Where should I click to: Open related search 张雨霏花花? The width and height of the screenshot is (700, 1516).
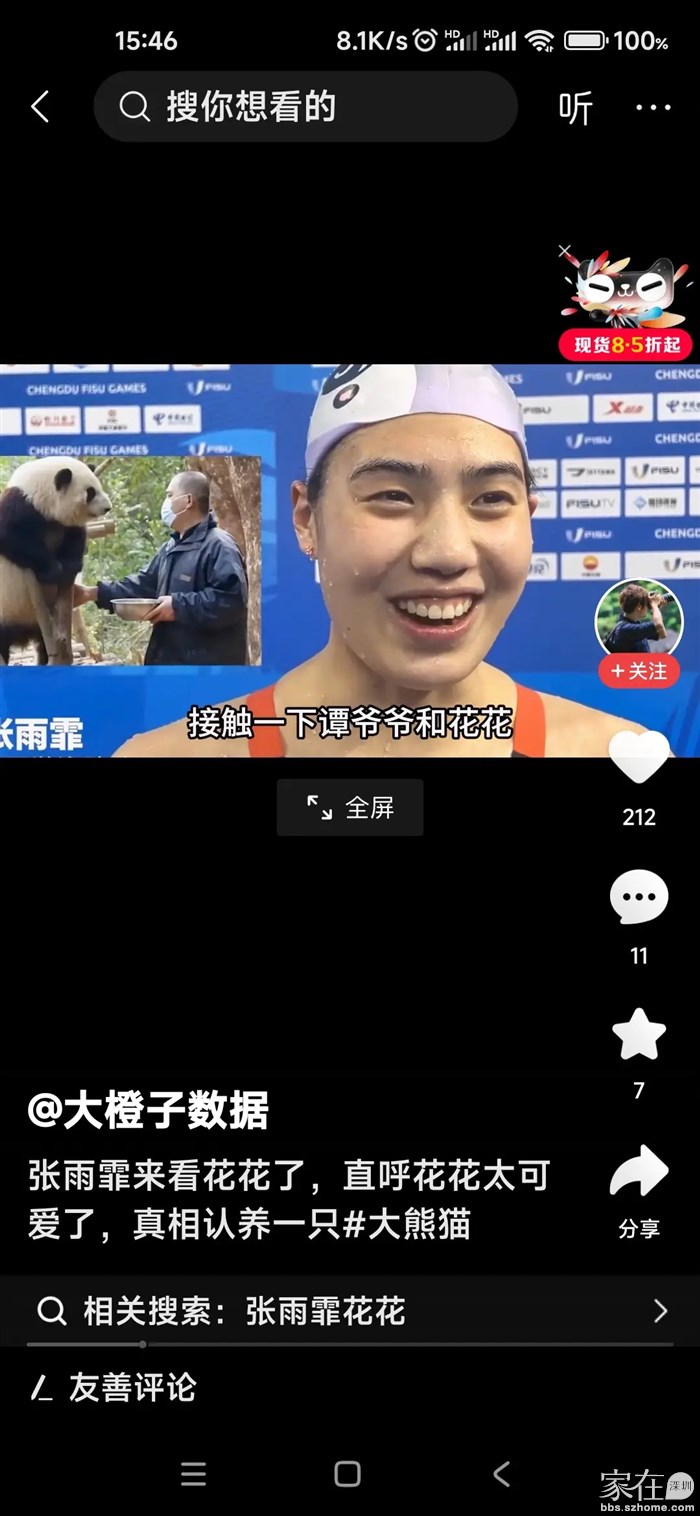coord(350,1311)
